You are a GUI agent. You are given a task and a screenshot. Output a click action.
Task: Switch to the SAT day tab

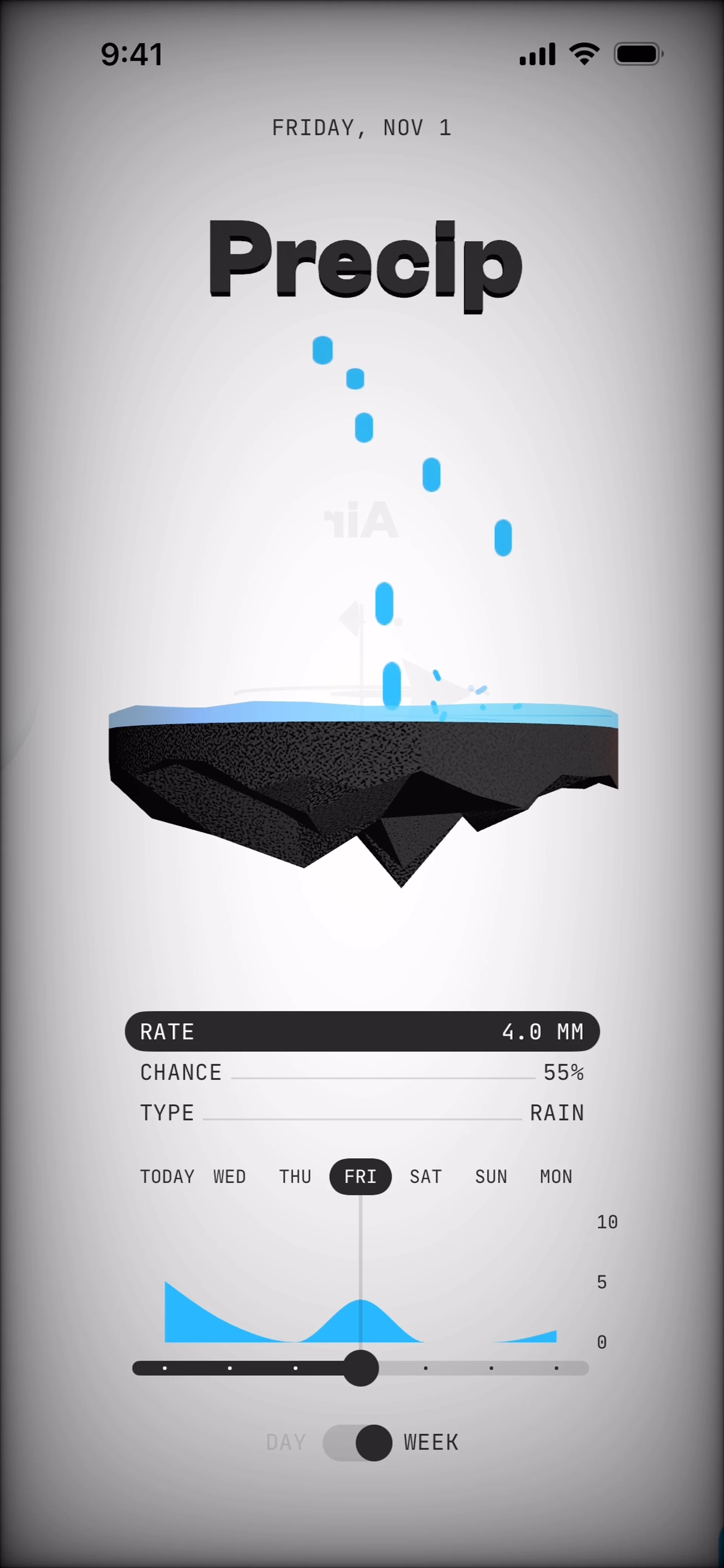426,1176
